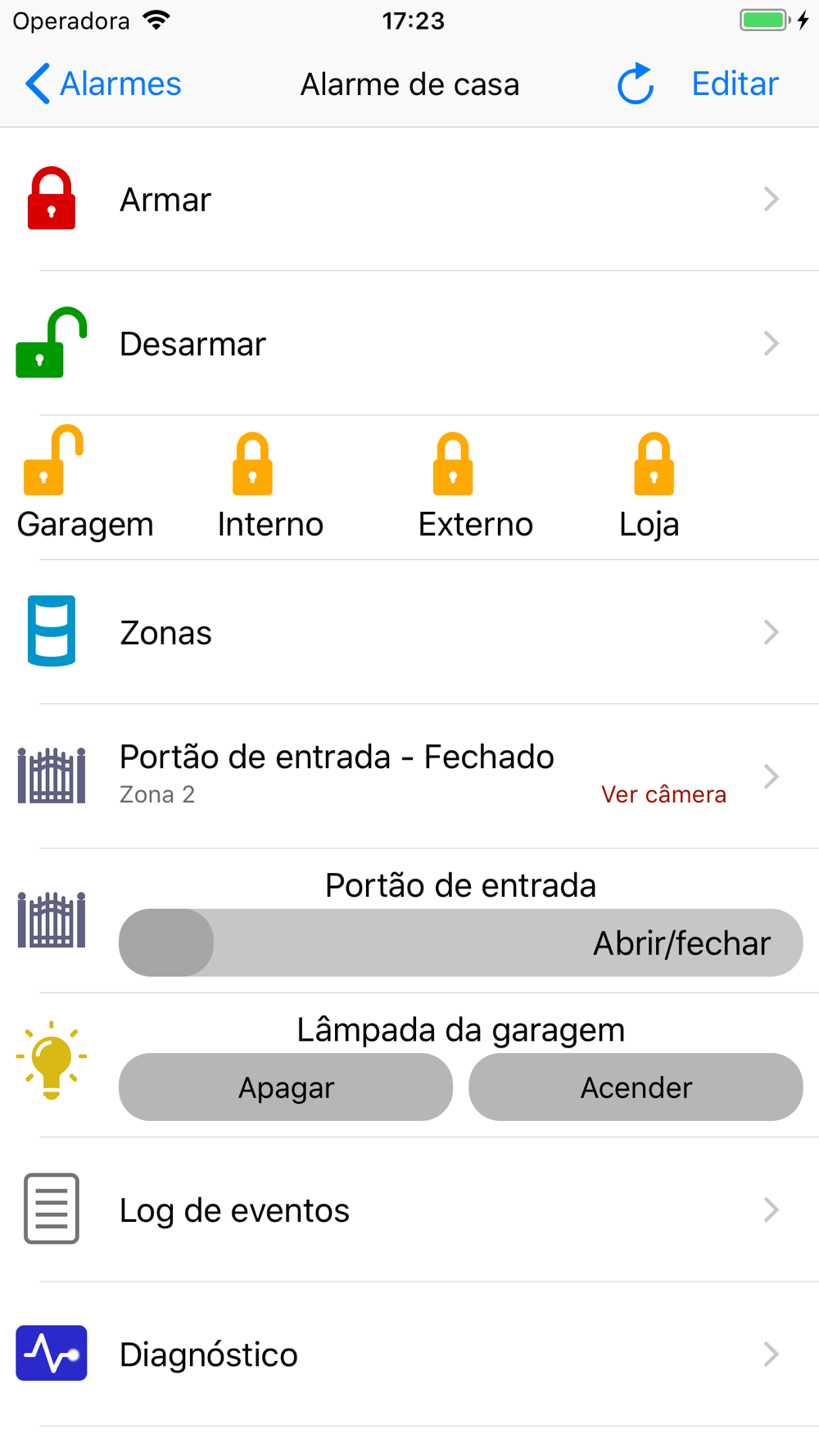This screenshot has width=819, height=1456.
Task: Tap Apagar for the garage lamp
Action: (x=286, y=1087)
